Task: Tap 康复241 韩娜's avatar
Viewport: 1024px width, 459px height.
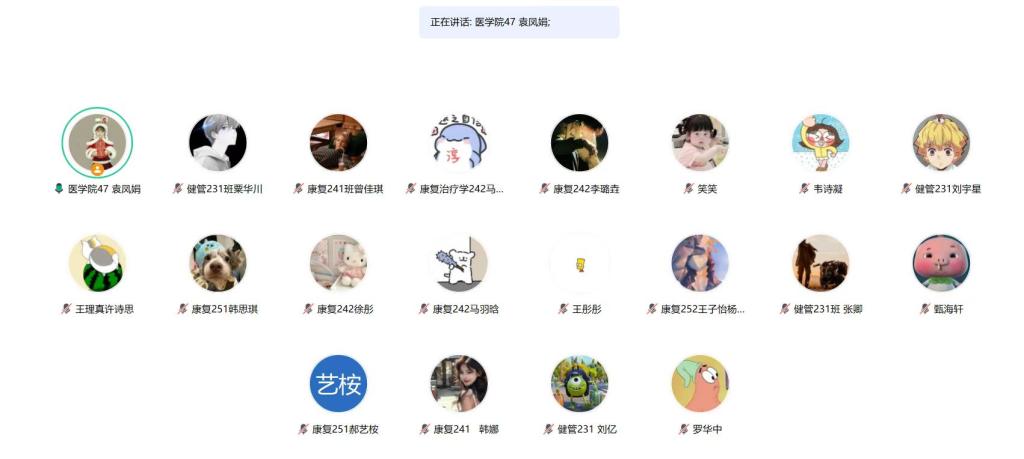Action: [459, 384]
